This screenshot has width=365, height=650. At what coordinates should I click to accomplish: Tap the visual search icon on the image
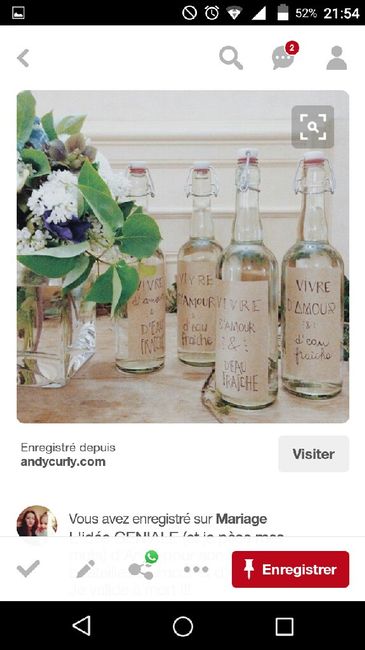point(313,127)
